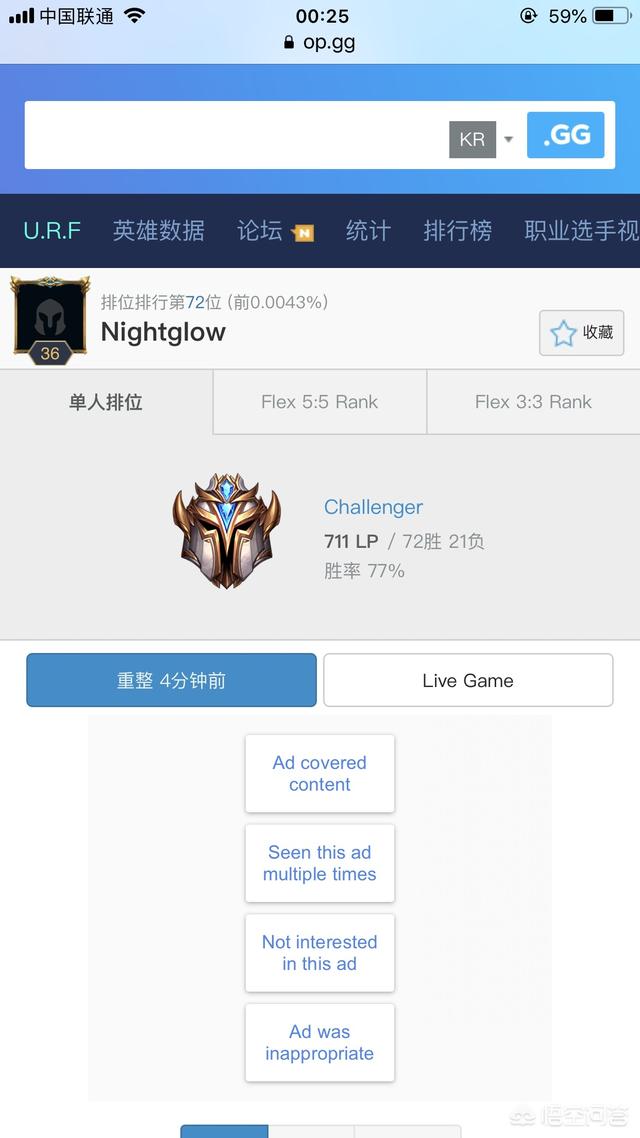Open the 统计 statistics page

coord(369,231)
